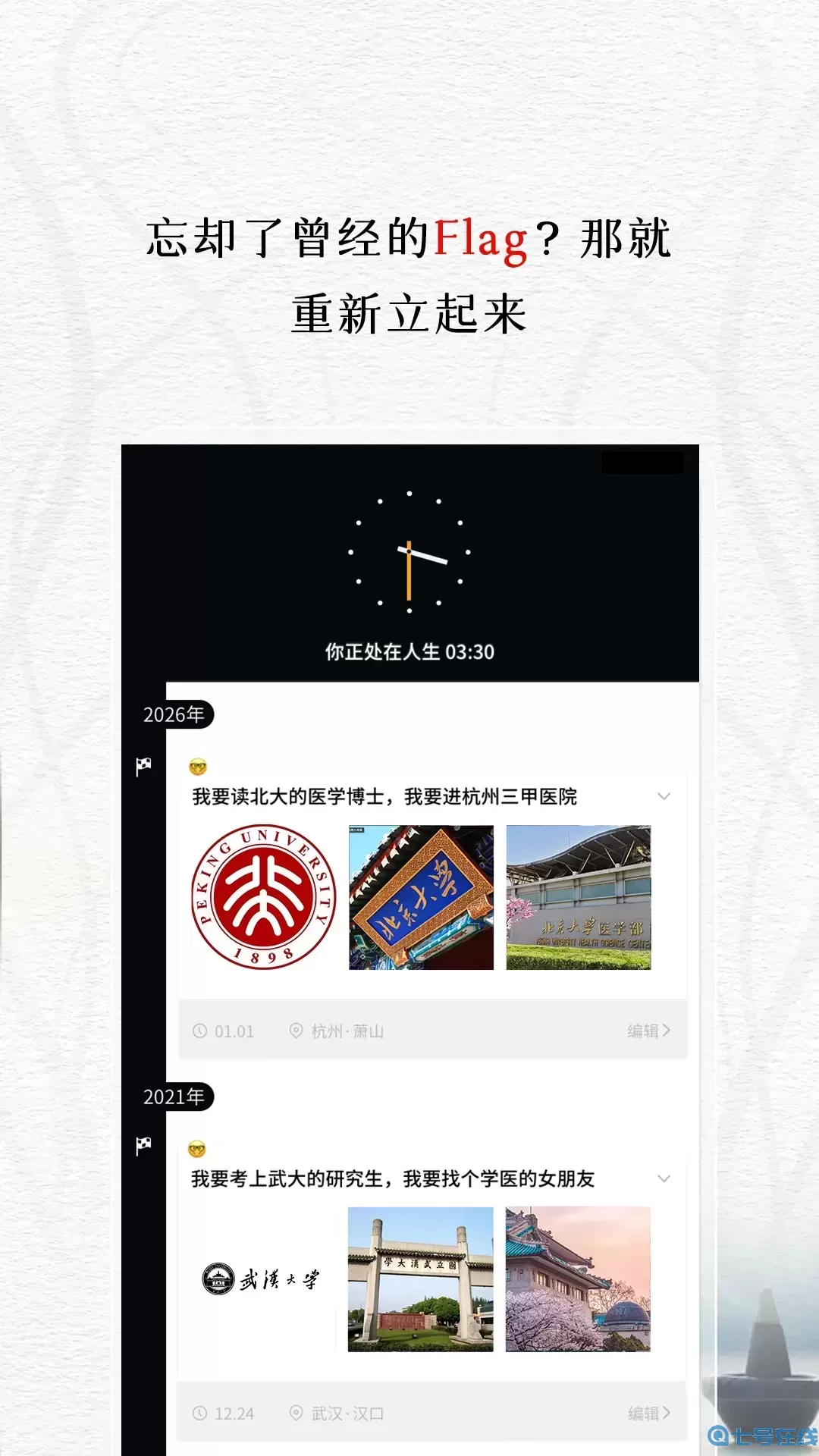Screen dimensions: 819x1456
Task: Tap the location pin next to 杭州·萧山
Action: point(296,1031)
